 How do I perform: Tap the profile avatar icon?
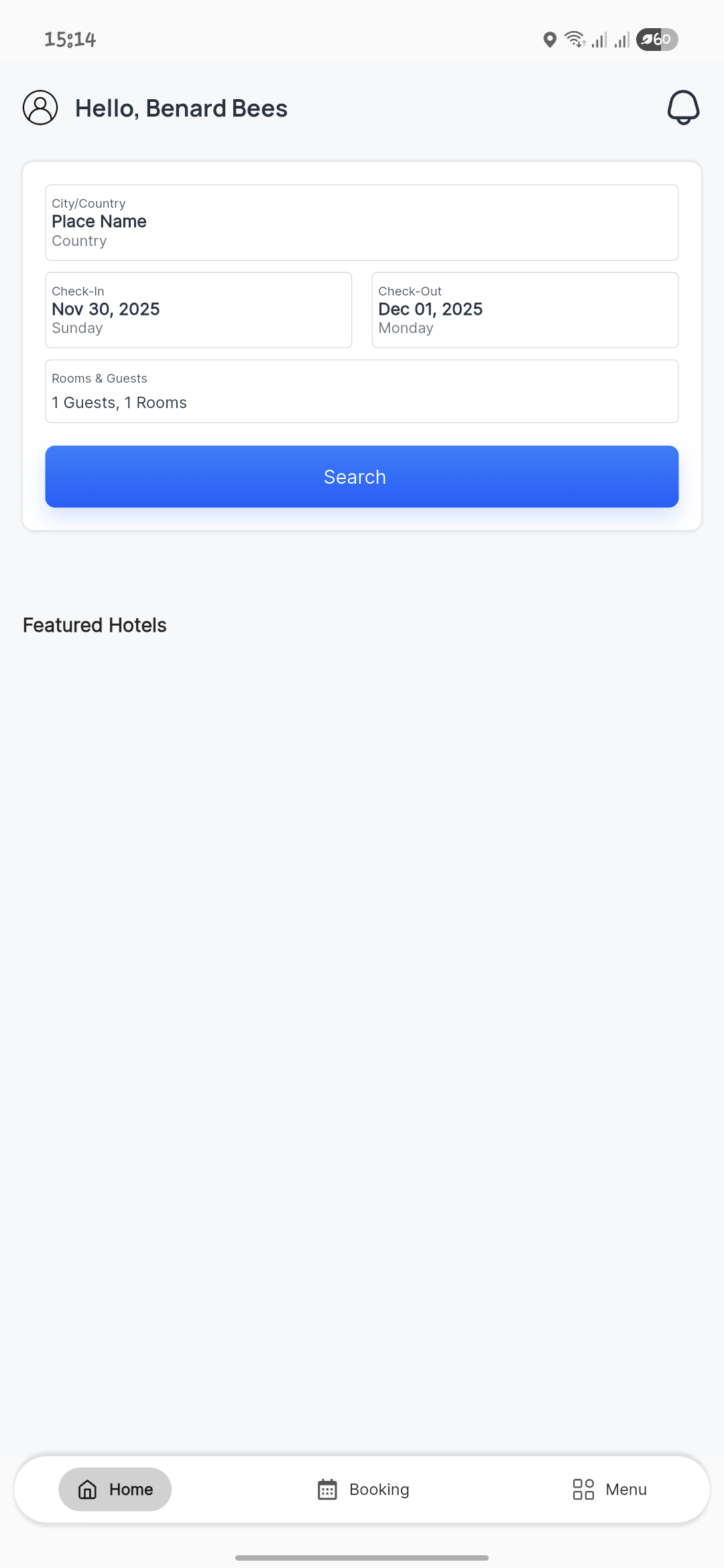coord(40,107)
